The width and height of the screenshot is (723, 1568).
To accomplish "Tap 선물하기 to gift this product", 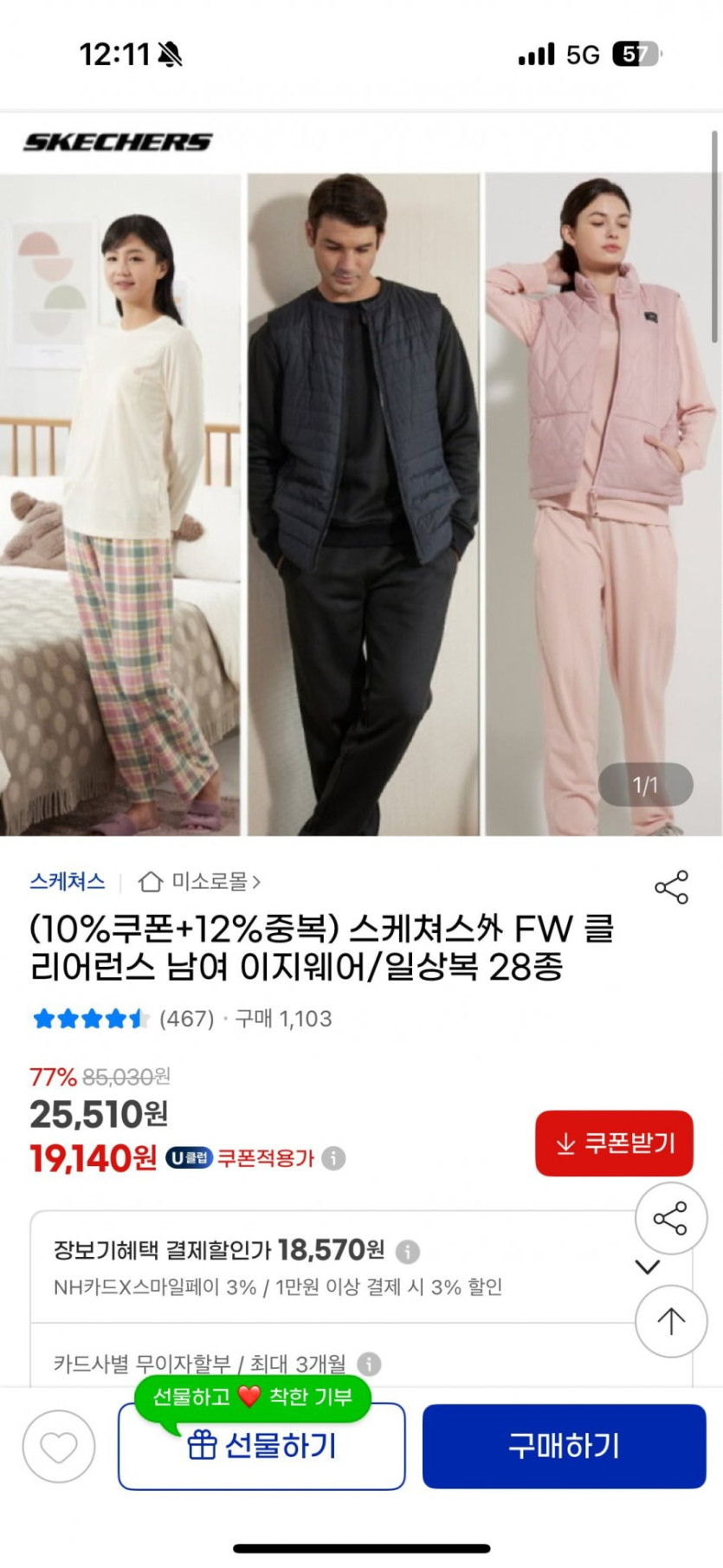I will (x=261, y=1446).
